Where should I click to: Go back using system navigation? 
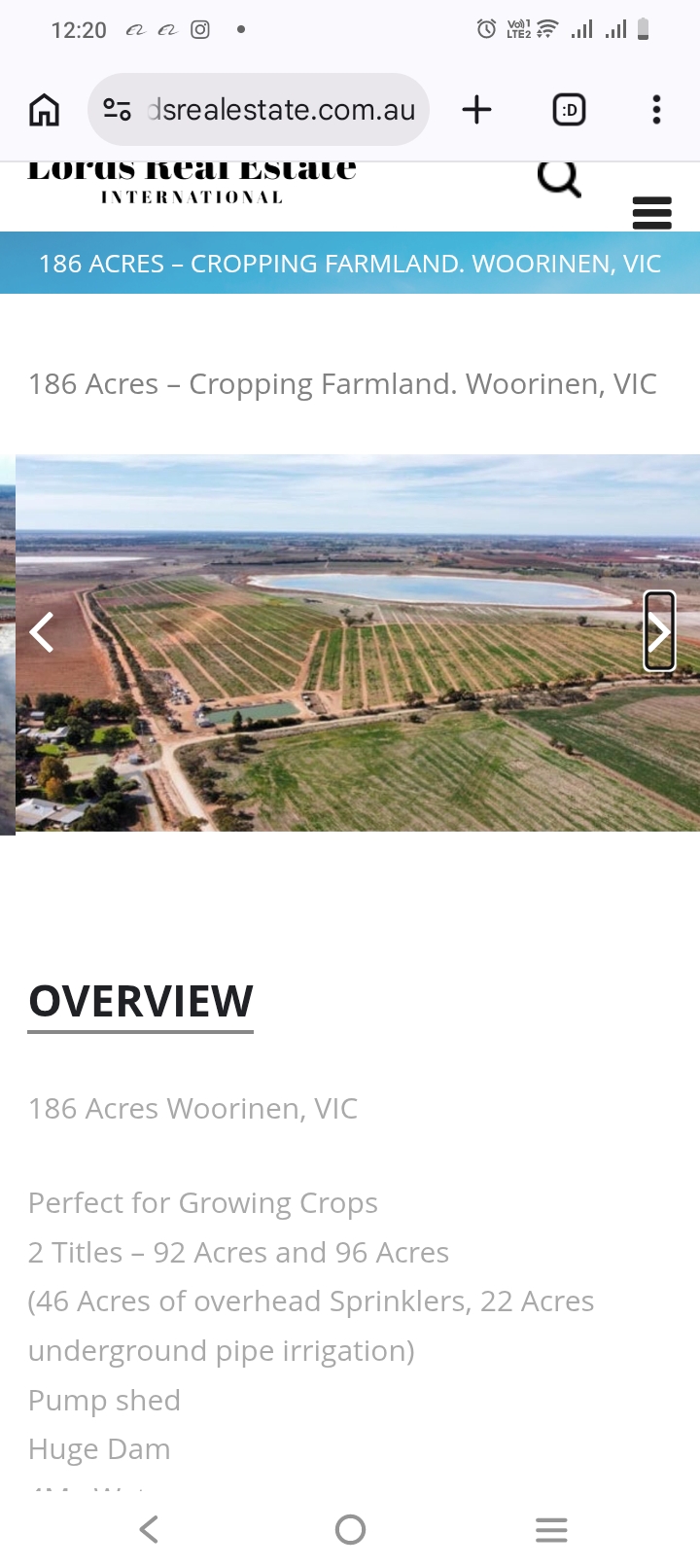coord(149,1529)
